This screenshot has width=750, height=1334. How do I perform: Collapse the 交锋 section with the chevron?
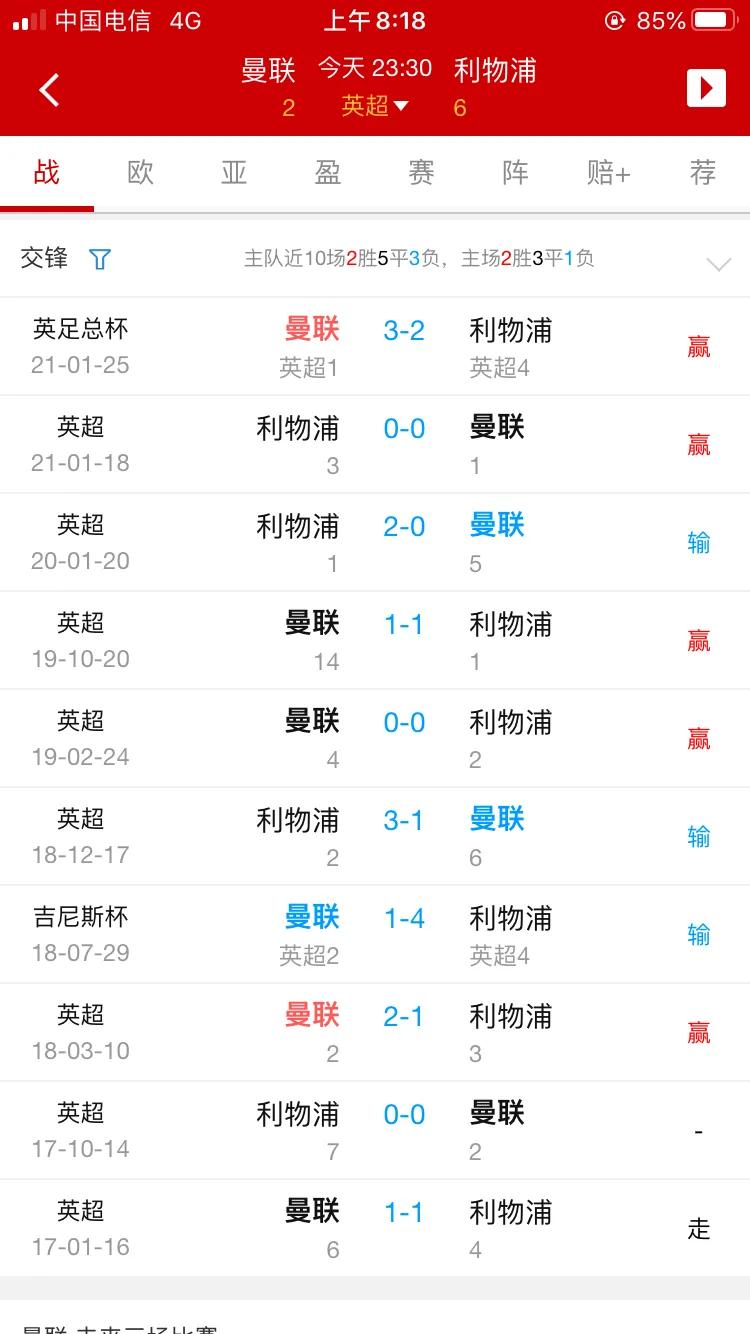coord(718,264)
